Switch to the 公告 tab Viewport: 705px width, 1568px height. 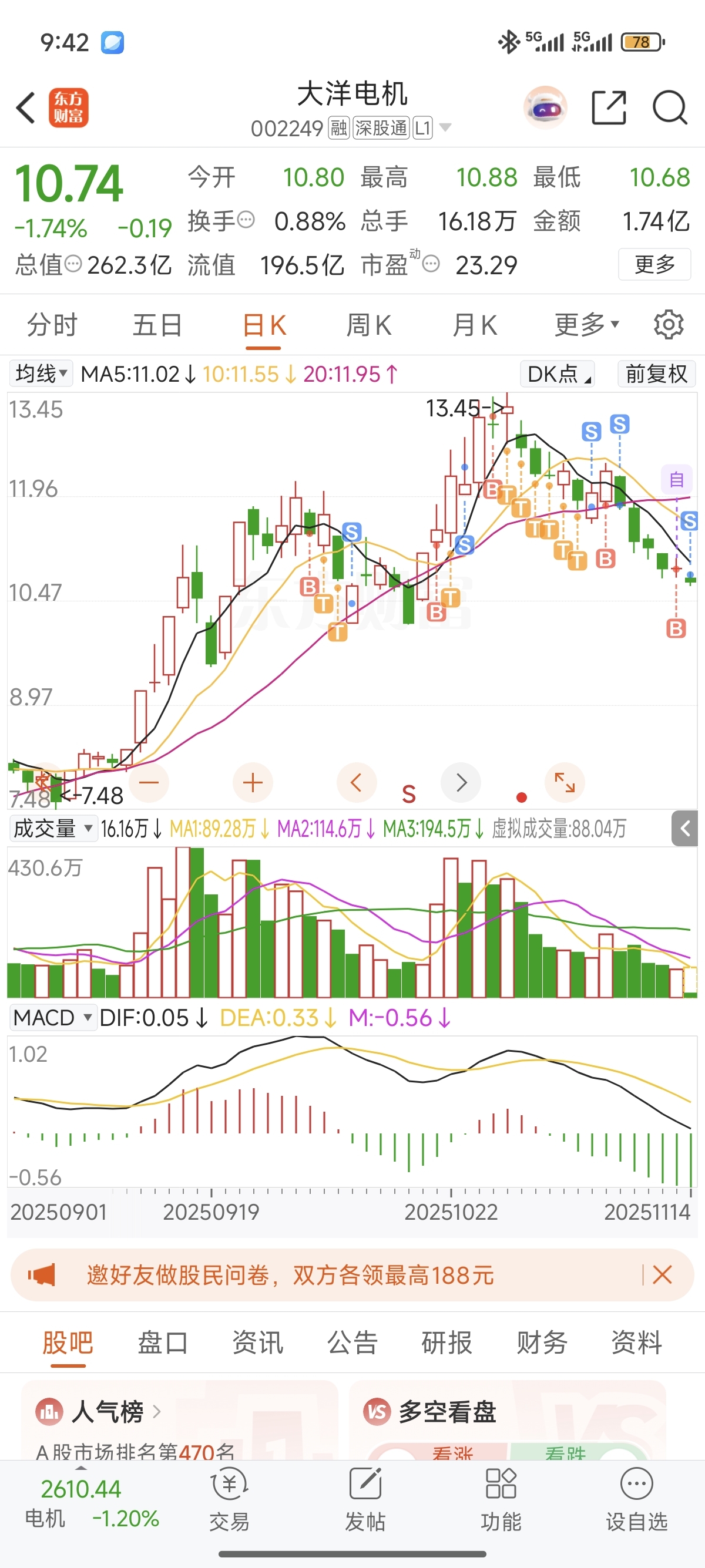click(352, 1342)
